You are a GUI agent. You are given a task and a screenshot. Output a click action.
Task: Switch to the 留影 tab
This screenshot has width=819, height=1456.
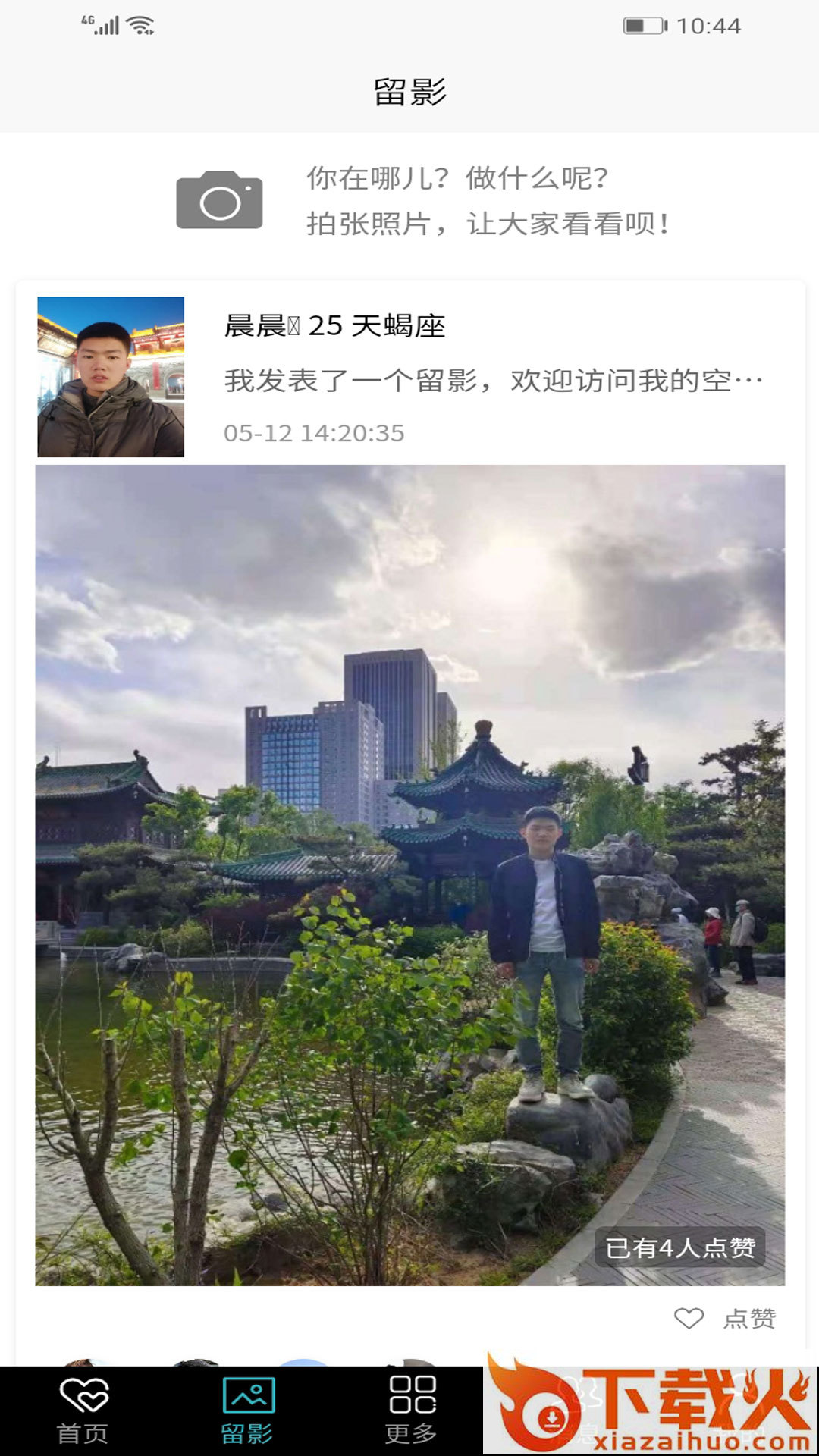point(248,1410)
